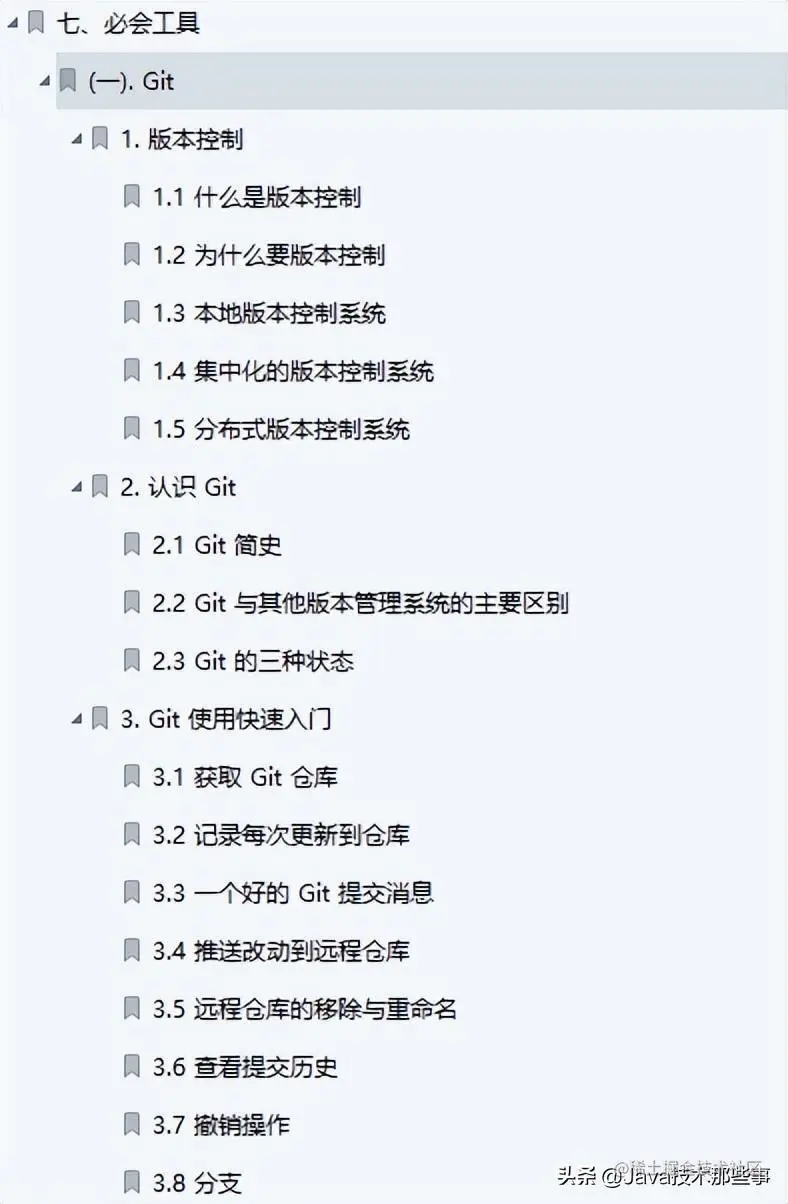788x1204 pixels.
Task: Collapse the 七、必会工具 section
Action: pos(13,22)
